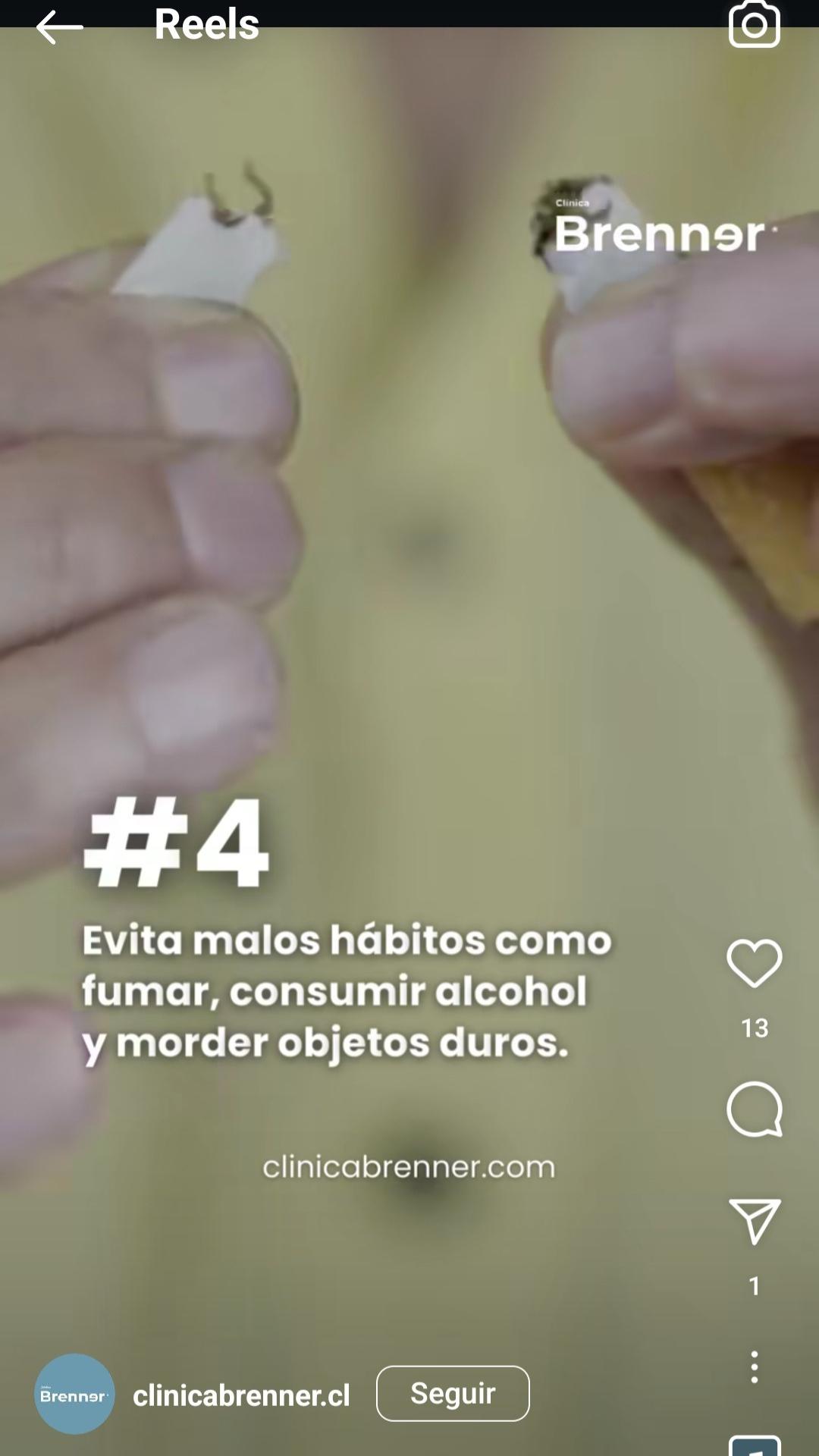Viewport: 819px width, 1456px height.
Task: Open the clinicabrenner.cl username profile
Action: click(241, 1395)
